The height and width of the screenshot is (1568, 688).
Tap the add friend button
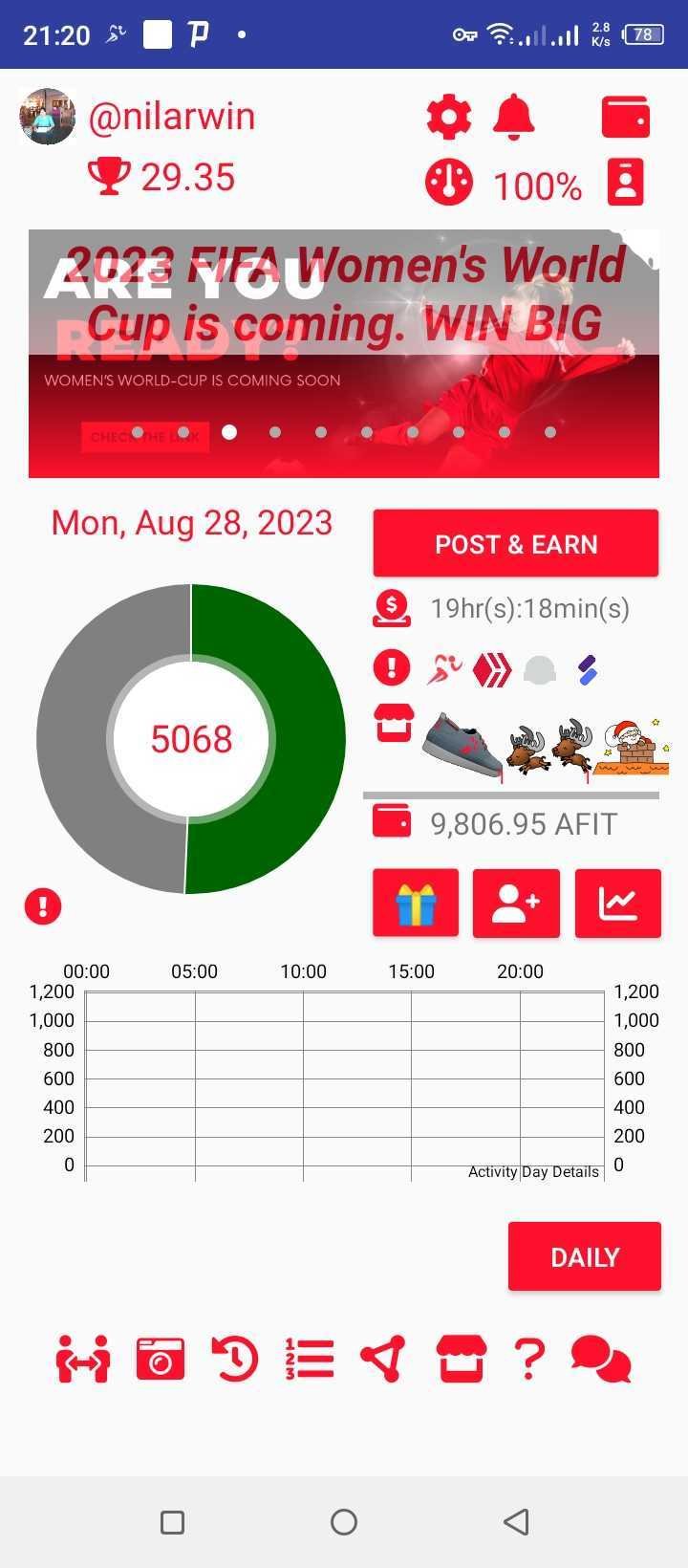516,903
